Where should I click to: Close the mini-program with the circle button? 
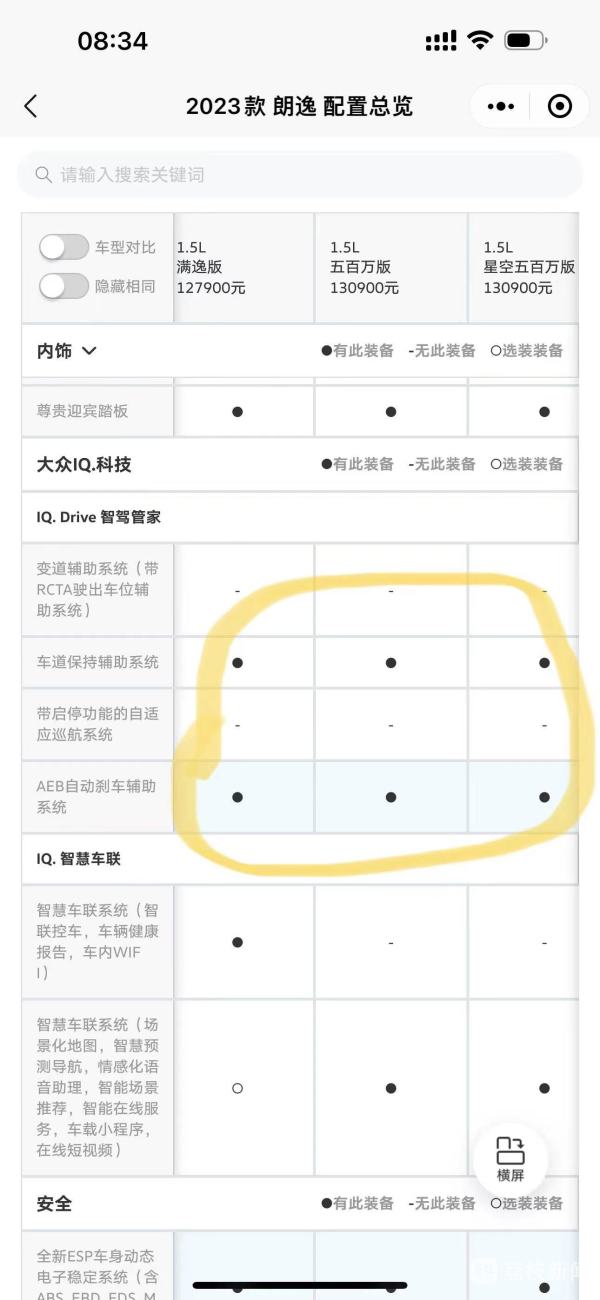point(560,106)
